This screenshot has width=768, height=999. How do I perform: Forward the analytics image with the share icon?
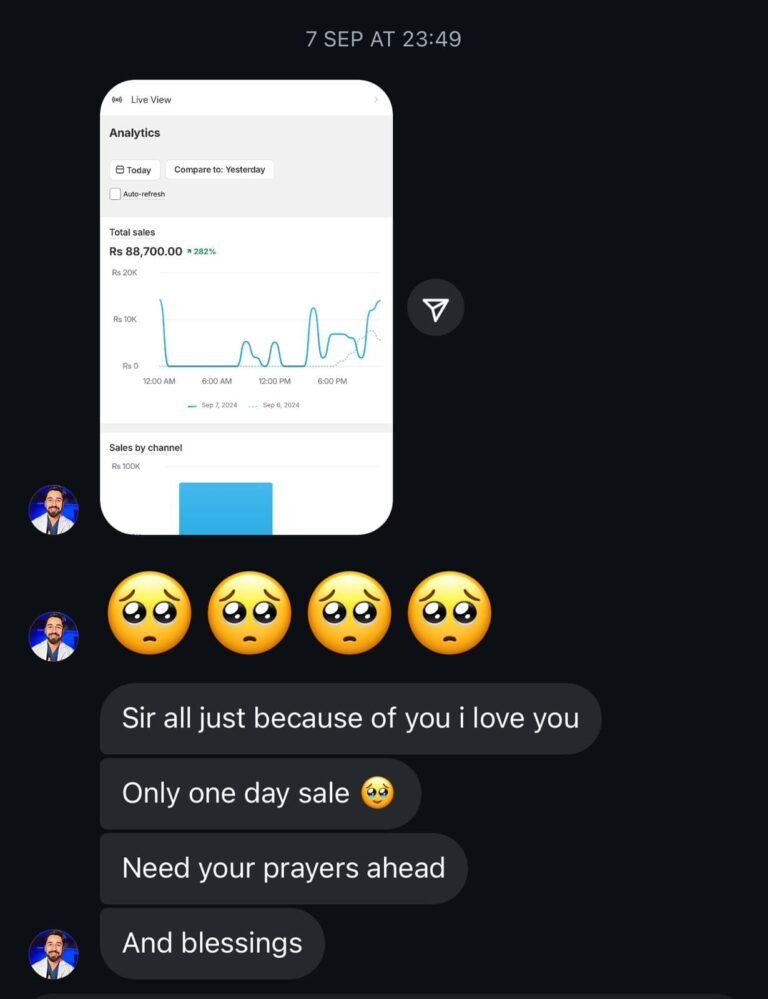point(435,308)
